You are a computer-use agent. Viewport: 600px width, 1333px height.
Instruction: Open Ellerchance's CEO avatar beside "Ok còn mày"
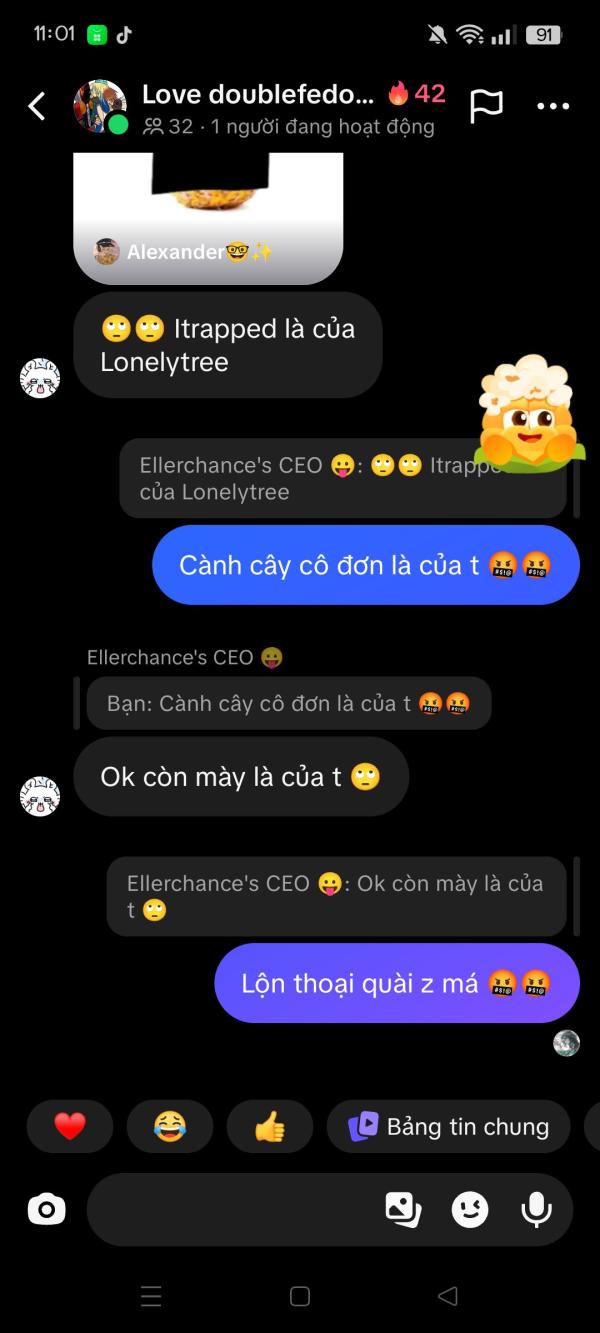[x=41, y=796]
